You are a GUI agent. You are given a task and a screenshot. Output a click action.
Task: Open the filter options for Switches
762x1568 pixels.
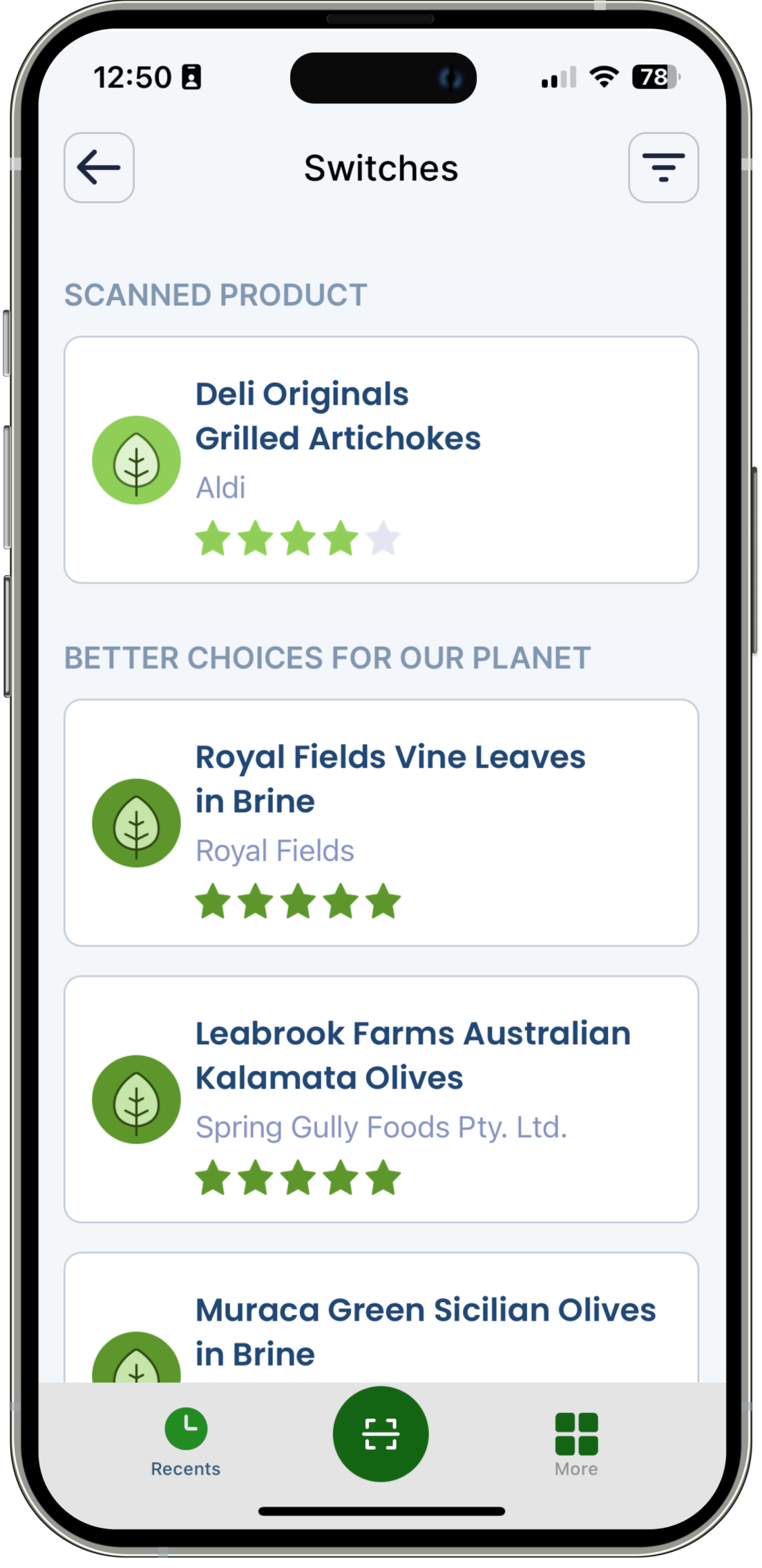click(x=663, y=168)
